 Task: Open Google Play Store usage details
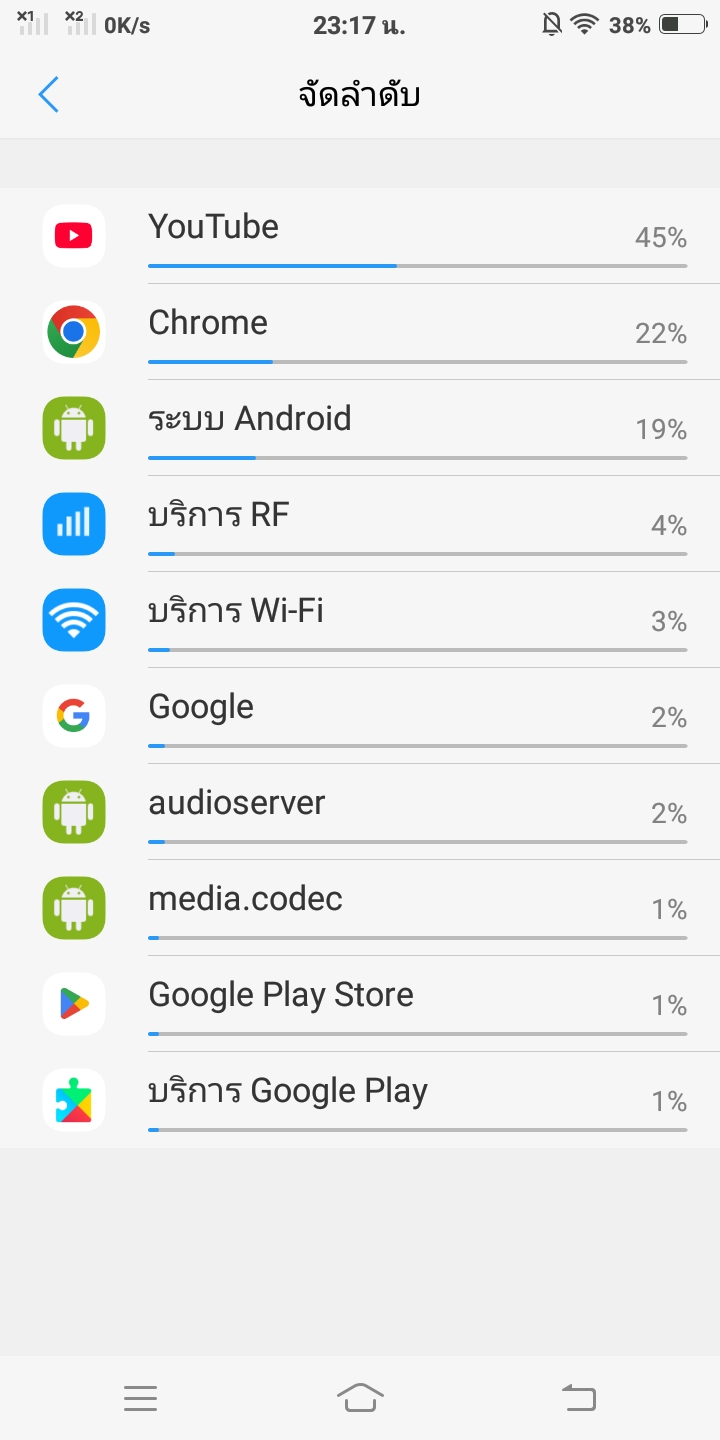pos(360,1004)
